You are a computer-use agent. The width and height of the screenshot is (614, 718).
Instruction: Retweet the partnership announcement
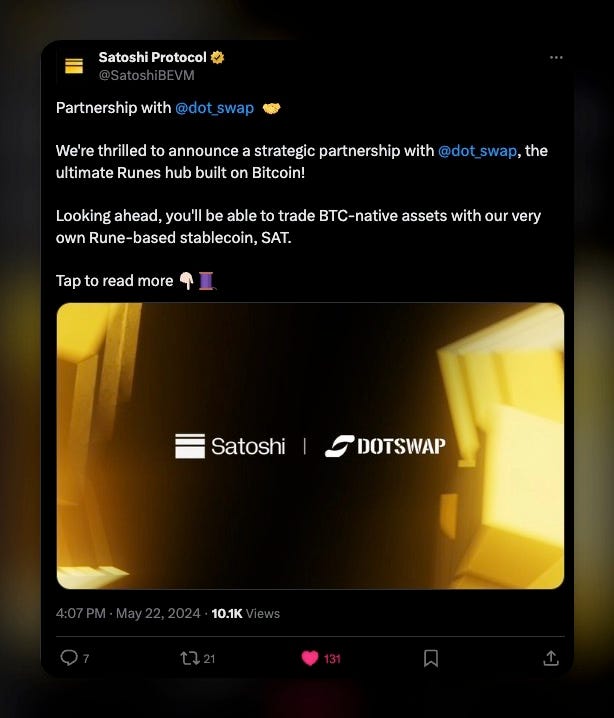coord(188,657)
